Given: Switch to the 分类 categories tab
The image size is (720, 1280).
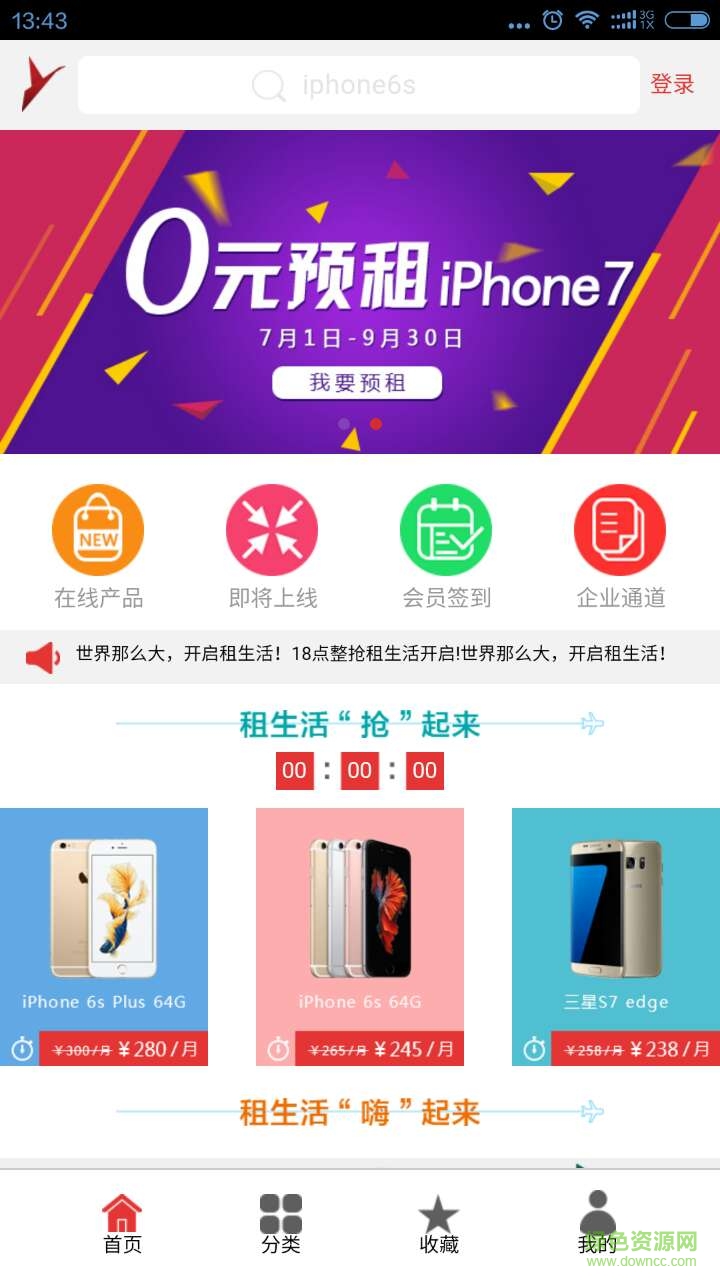Looking at the screenshot, I should (281, 1223).
